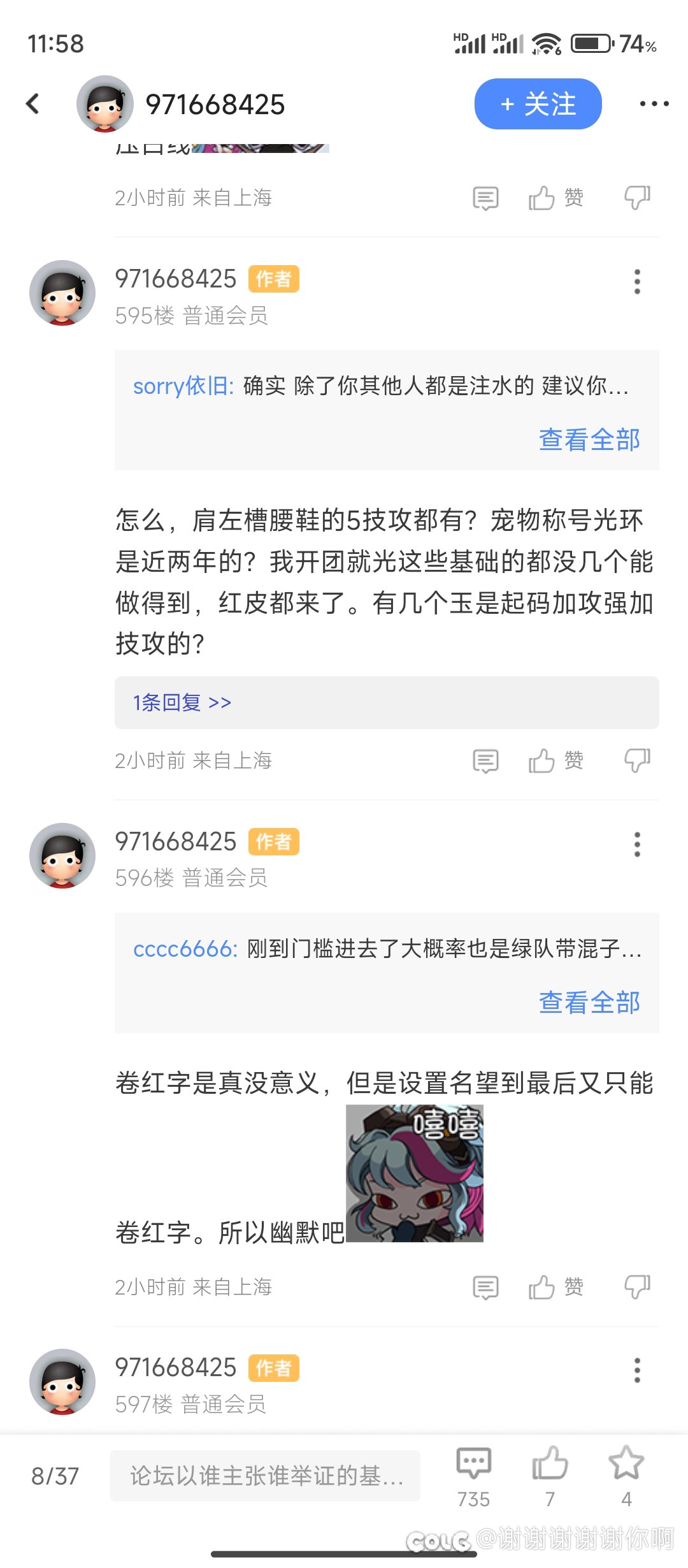
Task: Like the floor 595 post
Action: click(x=555, y=760)
